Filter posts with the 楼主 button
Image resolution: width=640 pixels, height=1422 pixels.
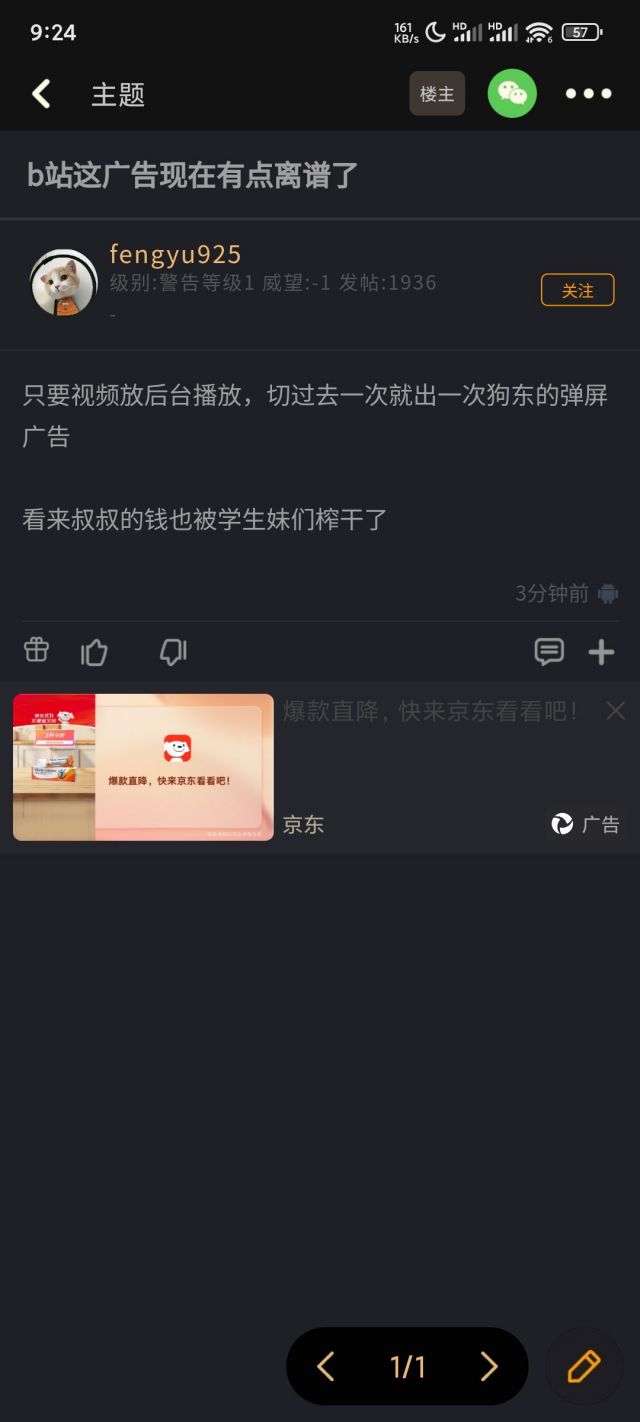(x=437, y=94)
